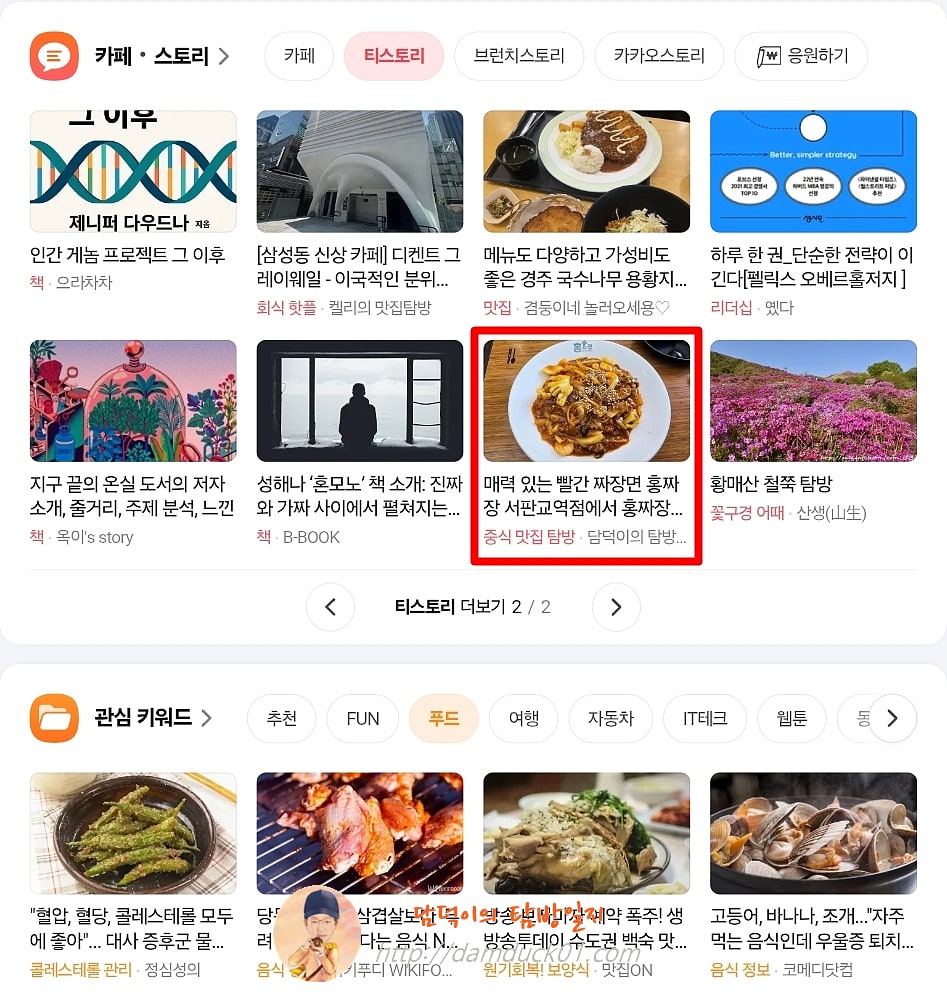Click the grilled 삼겹살 food thumbnail
The image size is (947, 995).
click(x=359, y=834)
